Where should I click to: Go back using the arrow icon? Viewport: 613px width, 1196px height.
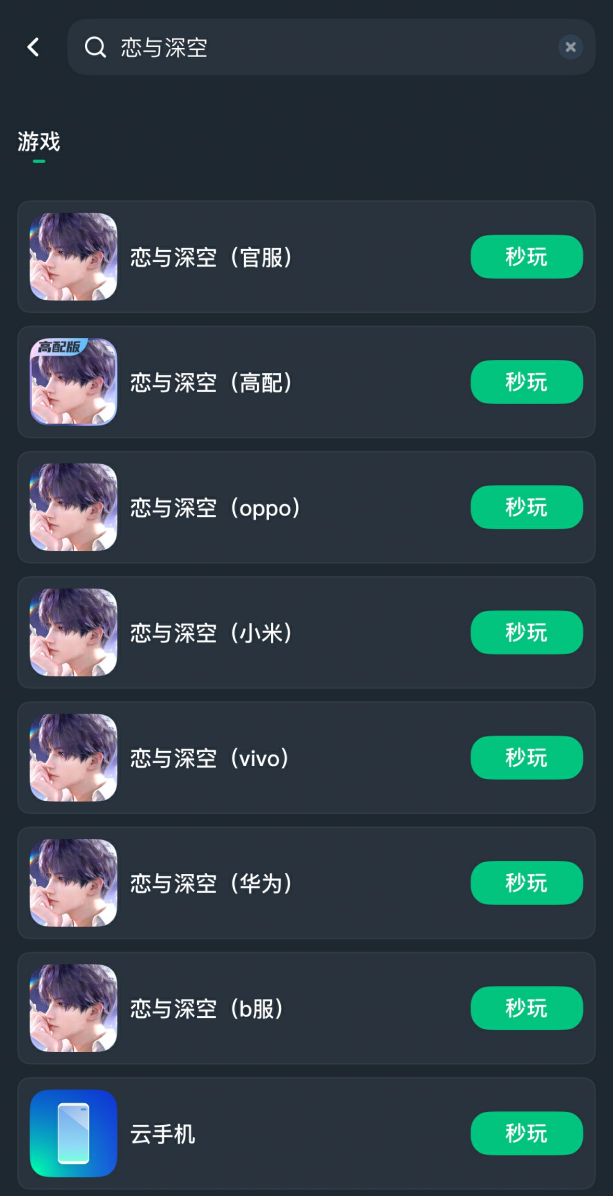click(x=33, y=47)
